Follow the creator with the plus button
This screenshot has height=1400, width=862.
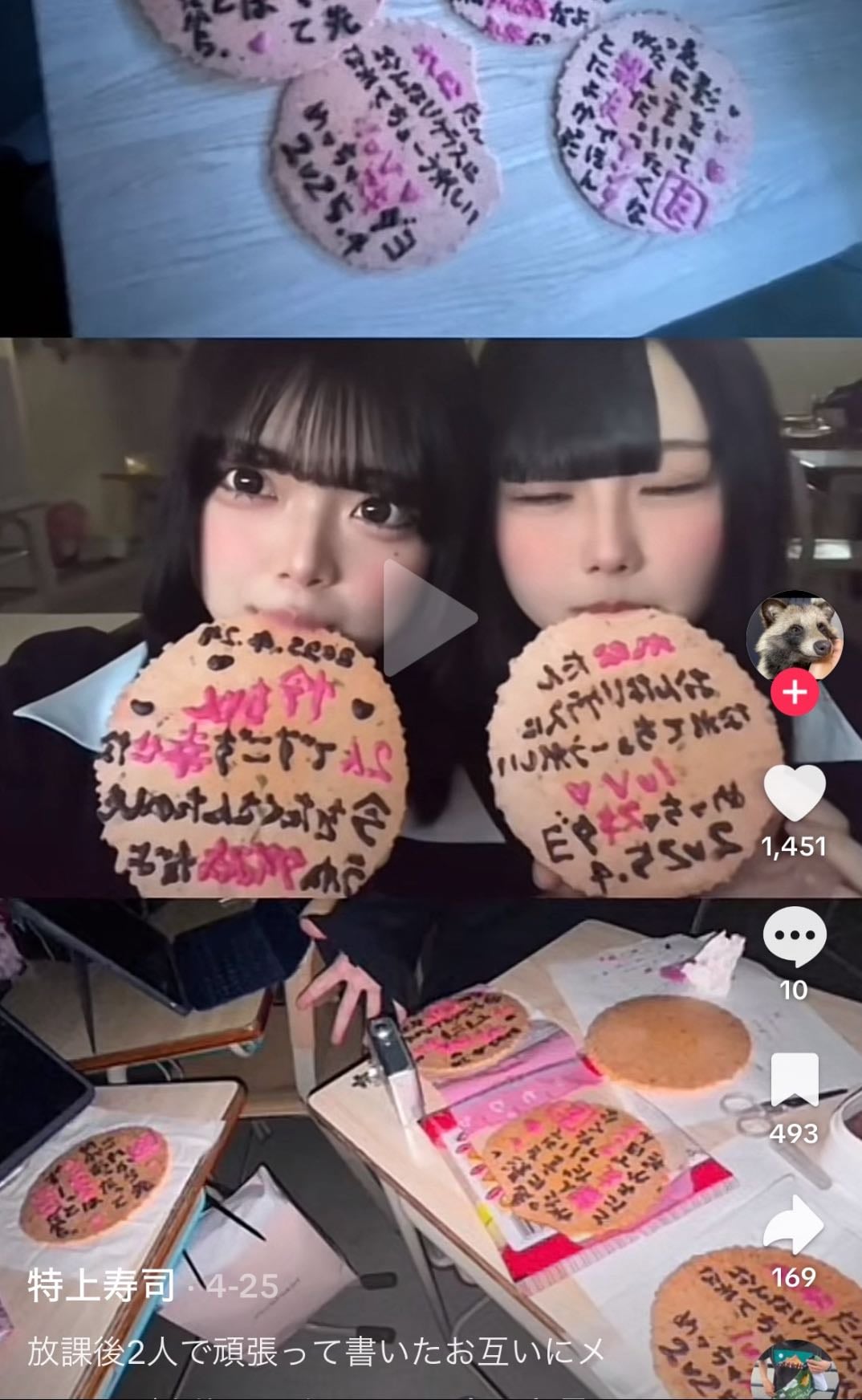795,691
